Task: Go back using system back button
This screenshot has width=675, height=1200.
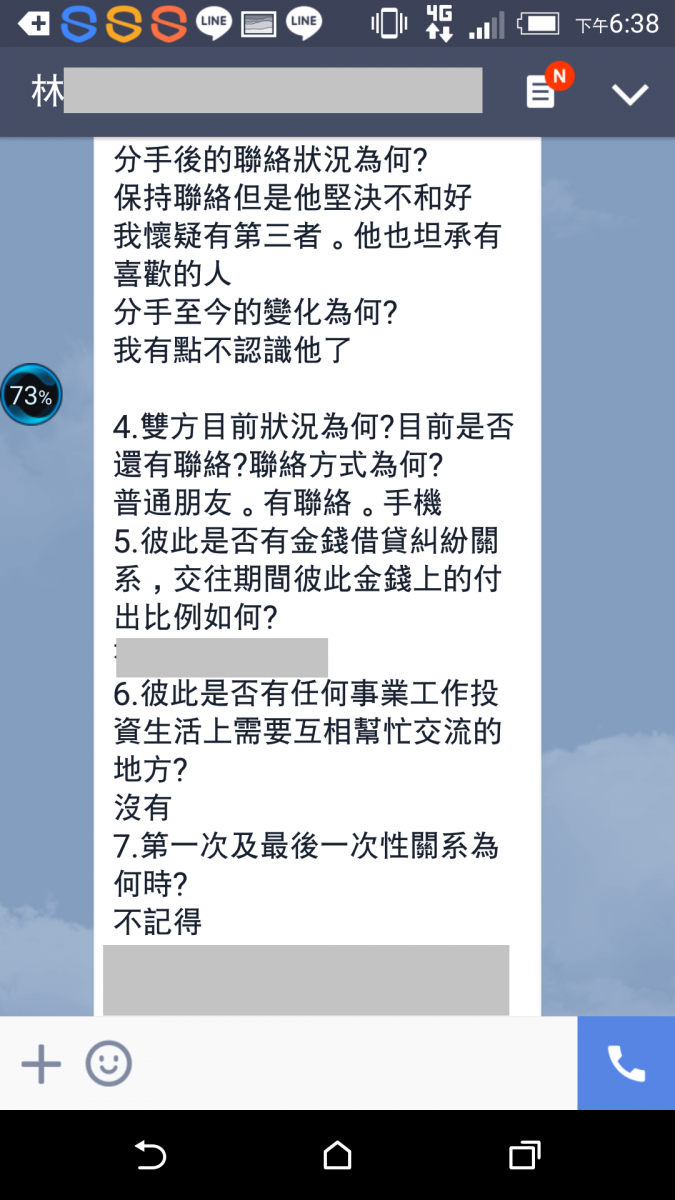Action: click(x=150, y=1156)
